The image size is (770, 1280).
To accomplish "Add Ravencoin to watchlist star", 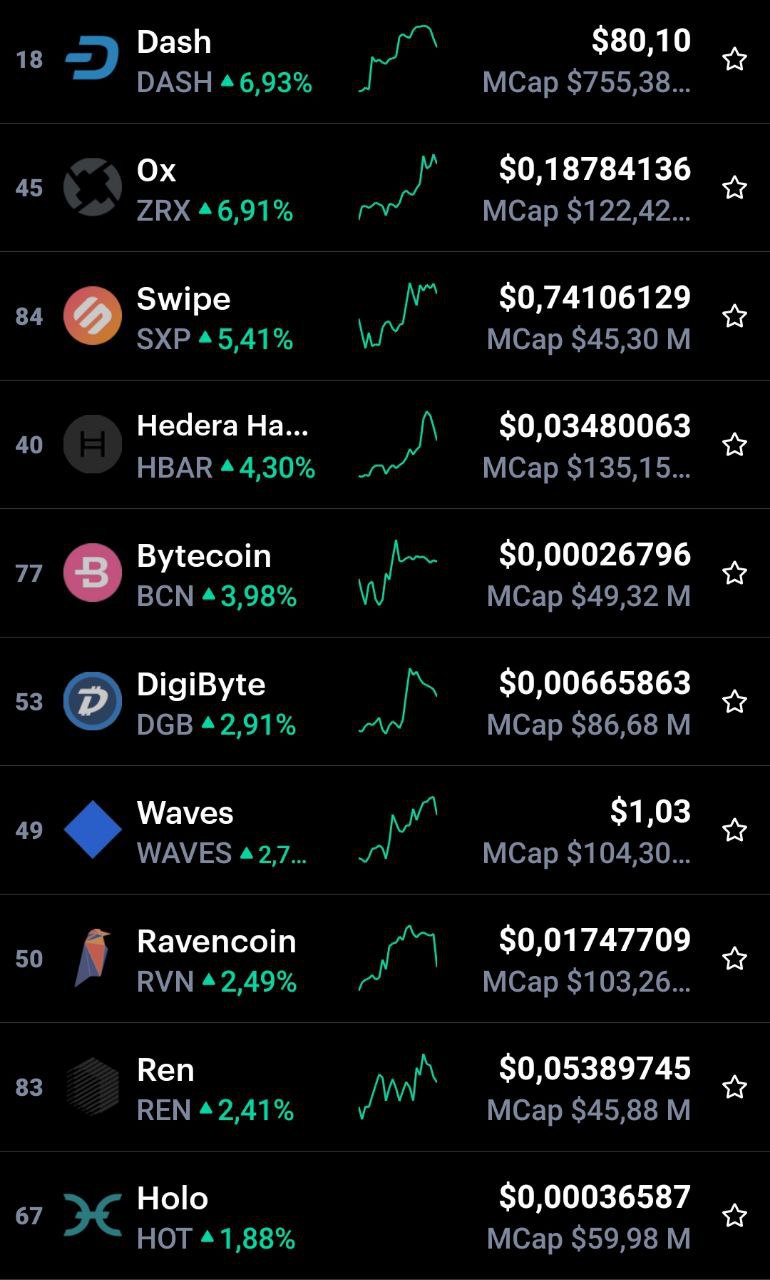I will [x=734, y=958].
